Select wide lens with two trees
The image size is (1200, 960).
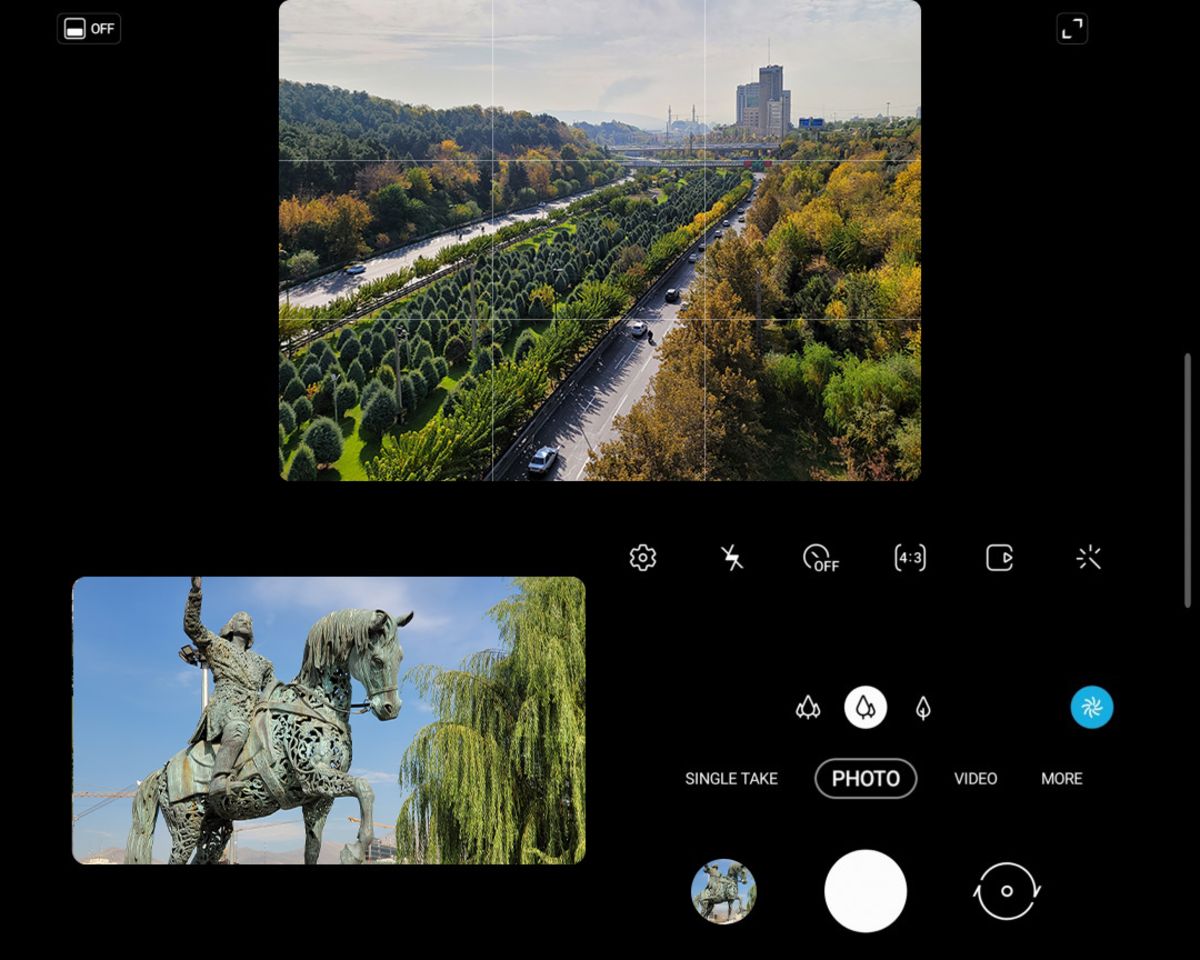(x=865, y=708)
